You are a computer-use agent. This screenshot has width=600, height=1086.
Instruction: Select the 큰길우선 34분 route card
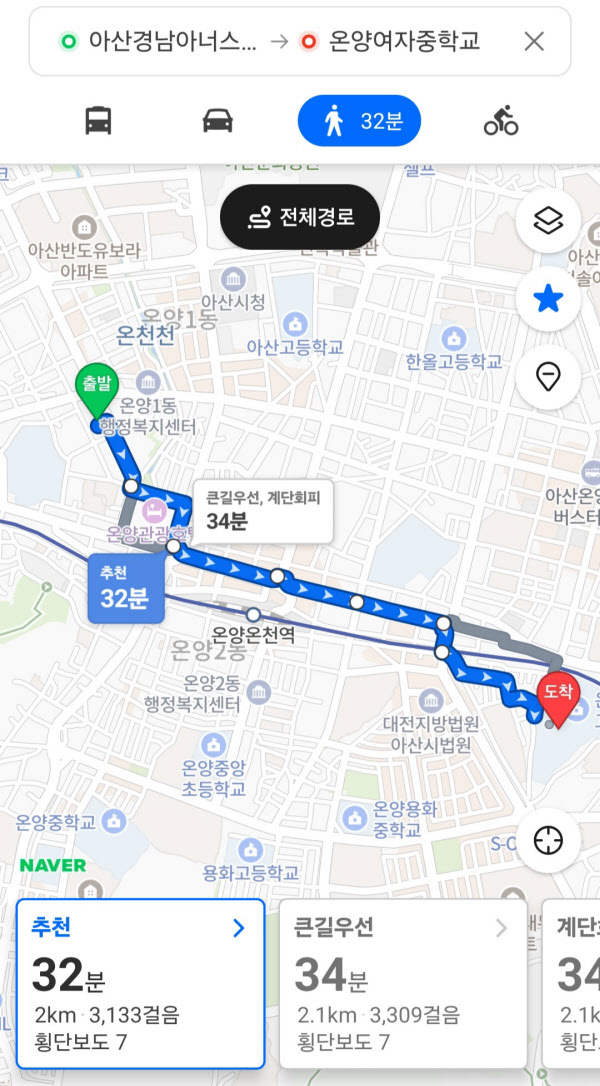403,984
